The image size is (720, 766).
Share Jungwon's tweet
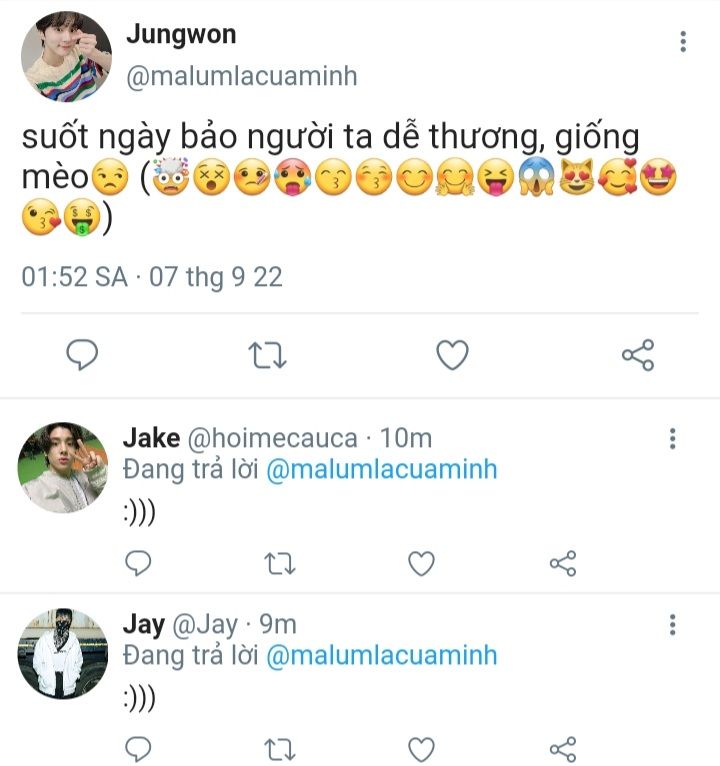(x=638, y=354)
